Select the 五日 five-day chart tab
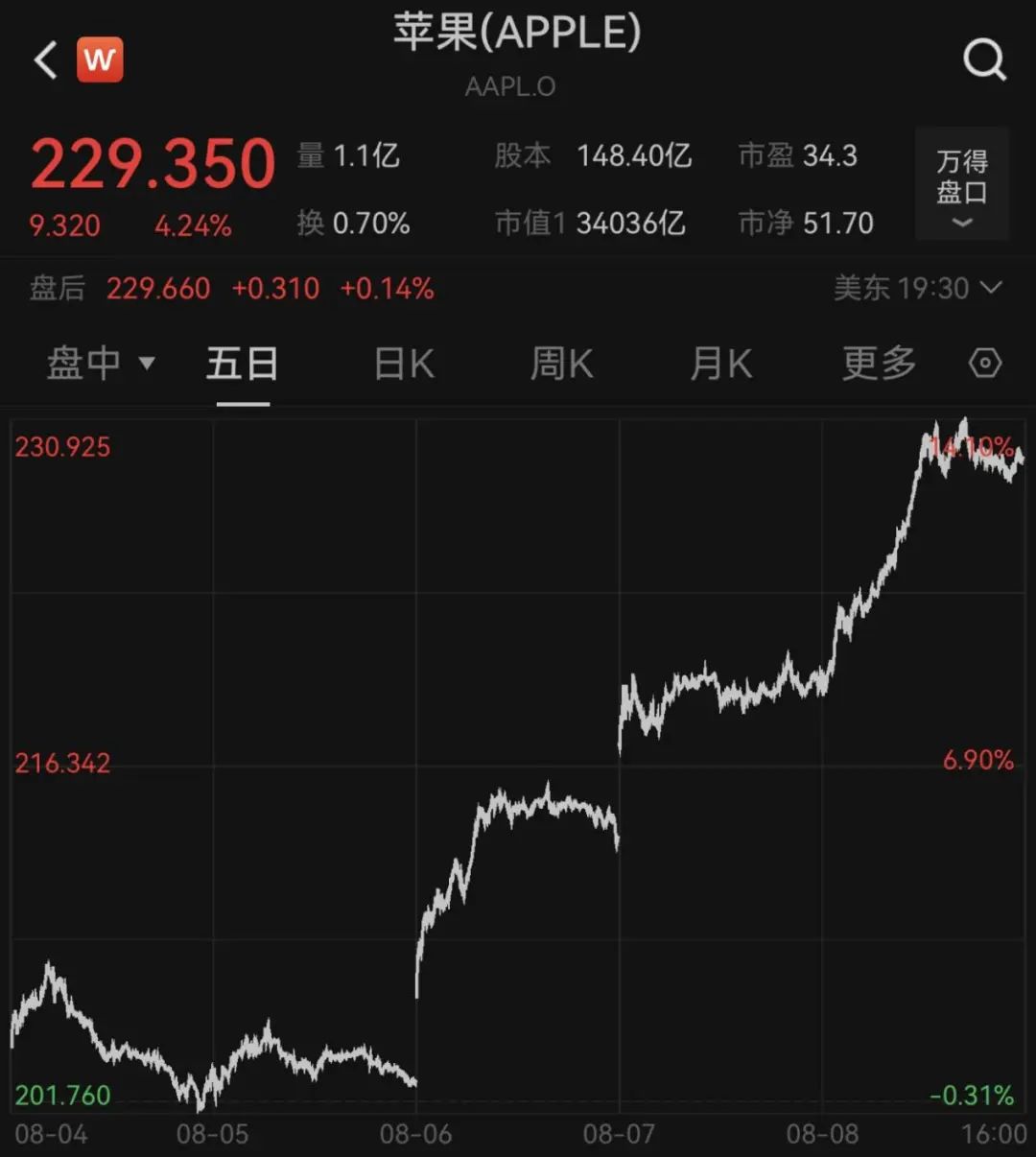The height and width of the screenshot is (1157, 1036). [x=242, y=364]
